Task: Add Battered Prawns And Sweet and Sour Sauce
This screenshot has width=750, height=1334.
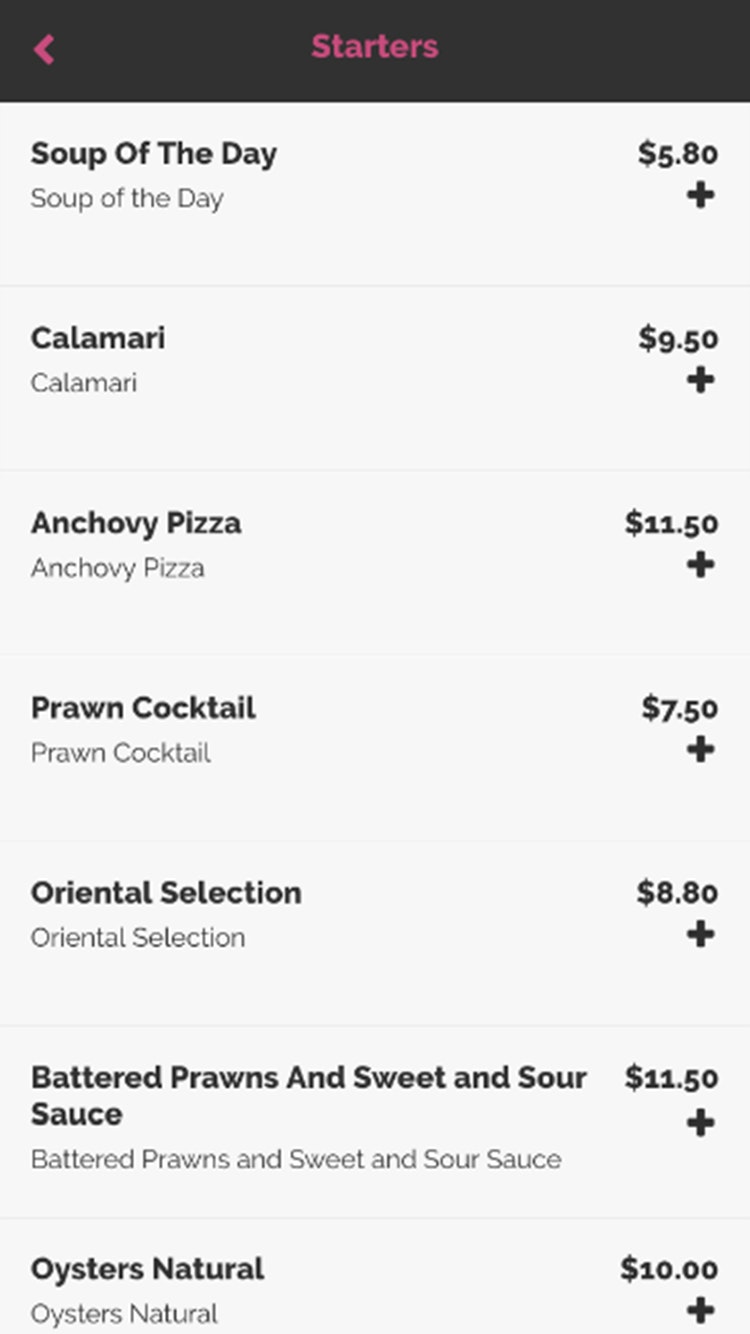Action: coord(701,1123)
